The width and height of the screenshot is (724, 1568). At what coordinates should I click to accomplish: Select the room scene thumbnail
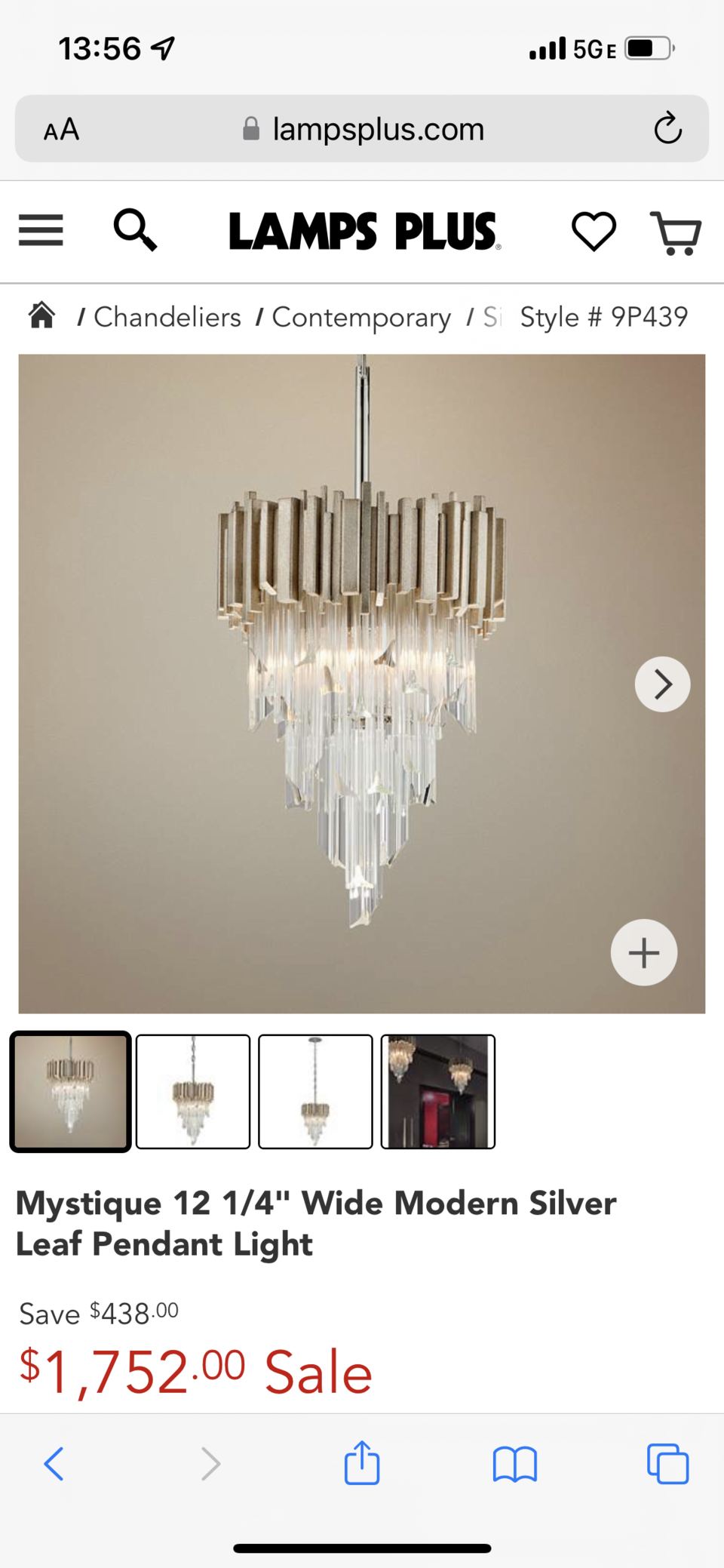tap(437, 1091)
